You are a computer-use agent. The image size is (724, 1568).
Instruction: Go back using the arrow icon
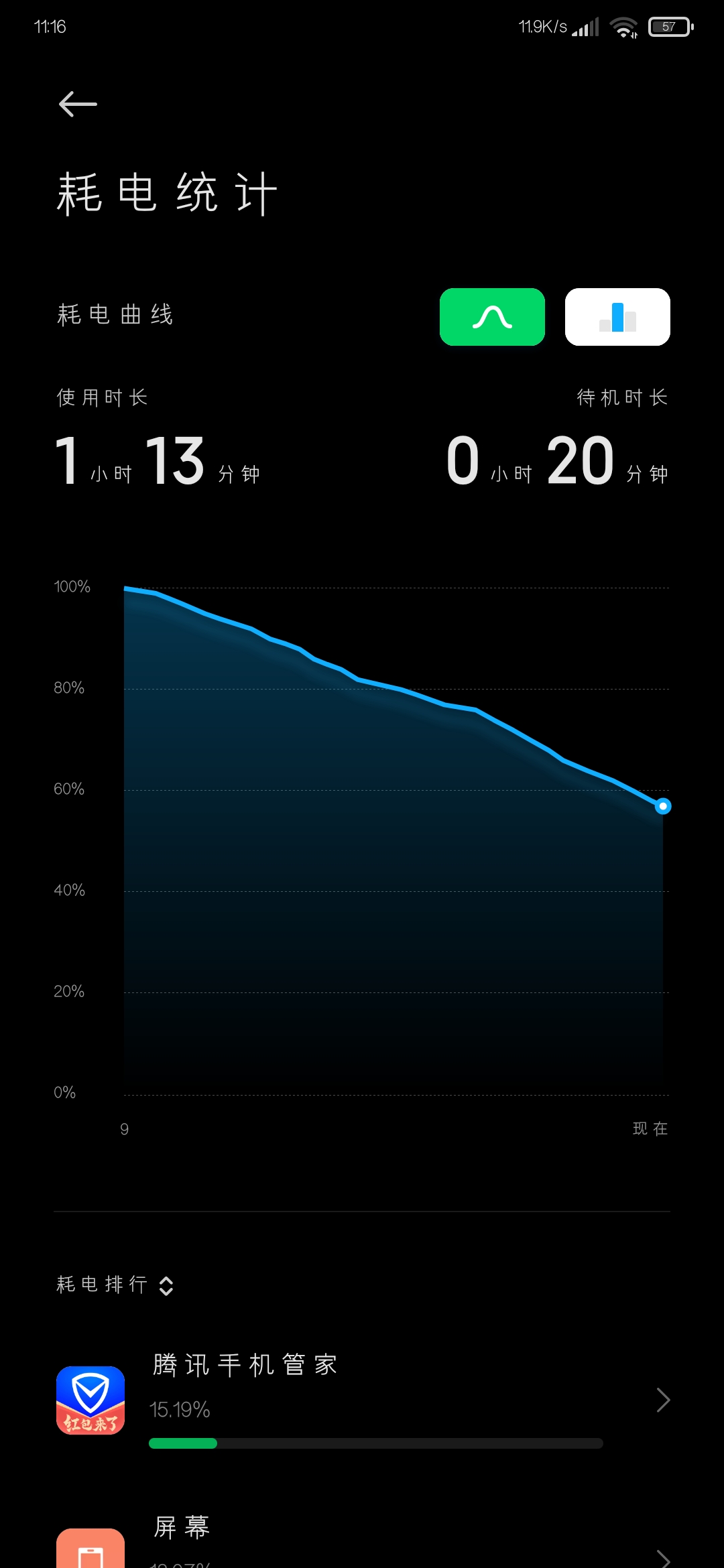78,104
